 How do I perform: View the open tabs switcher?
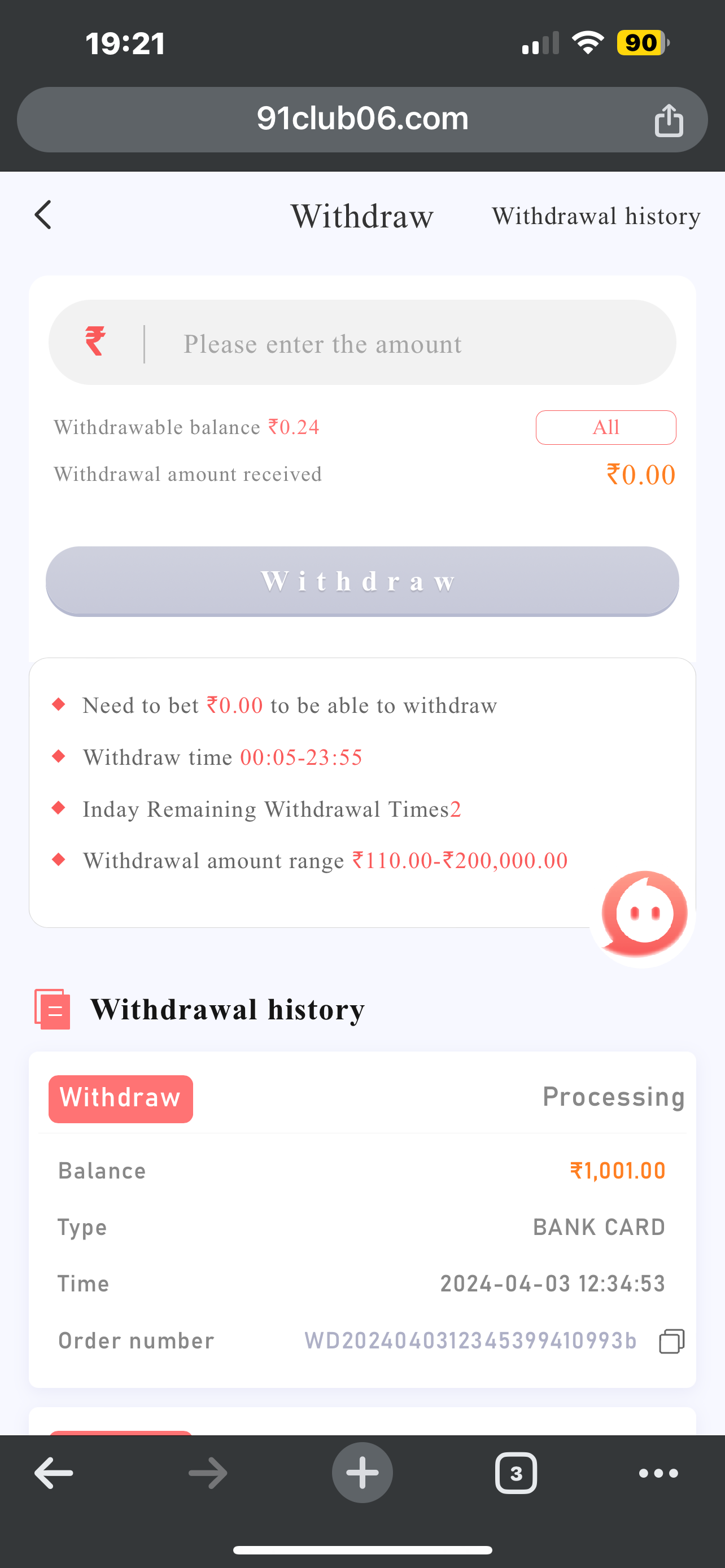516,1473
